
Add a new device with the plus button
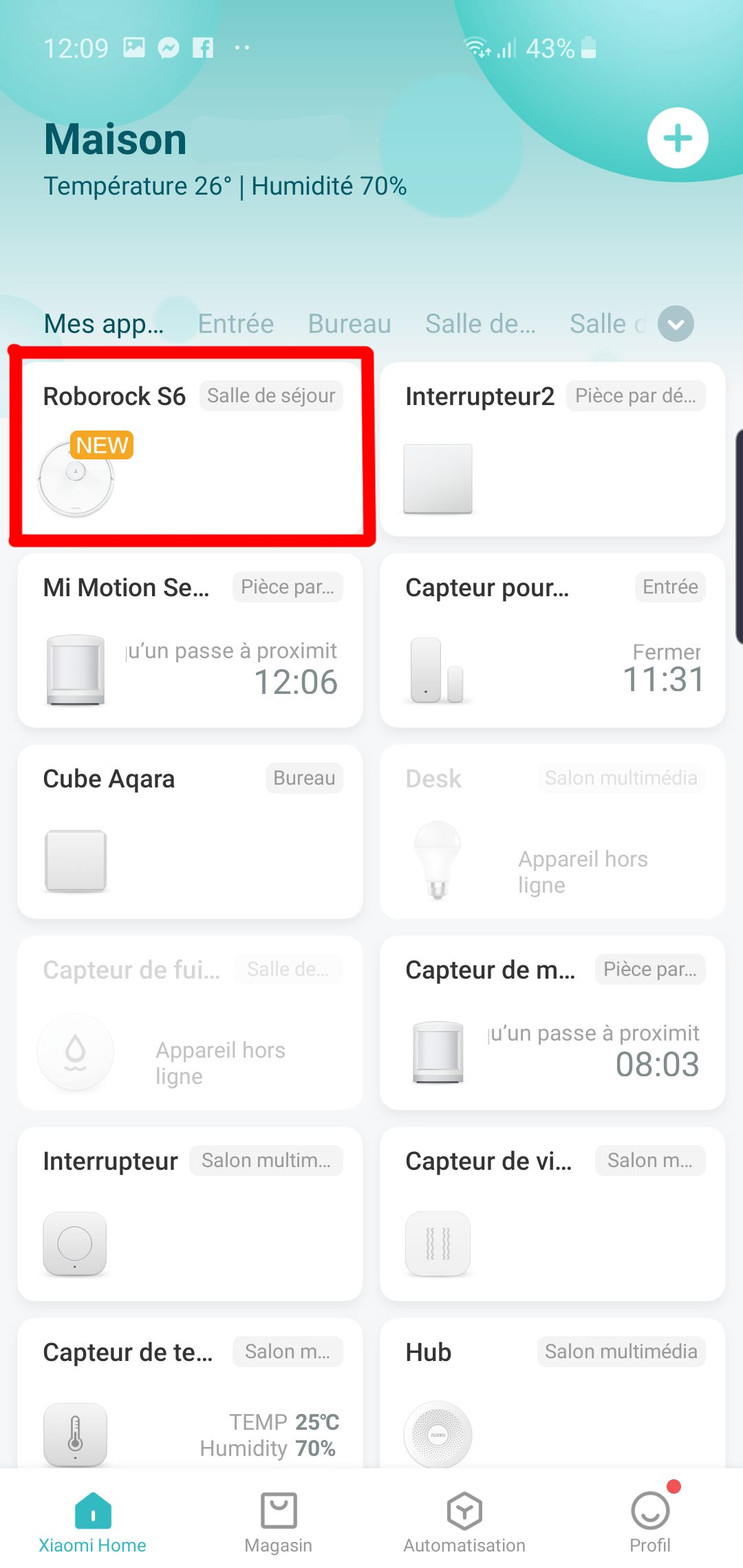(x=678, y=138)
